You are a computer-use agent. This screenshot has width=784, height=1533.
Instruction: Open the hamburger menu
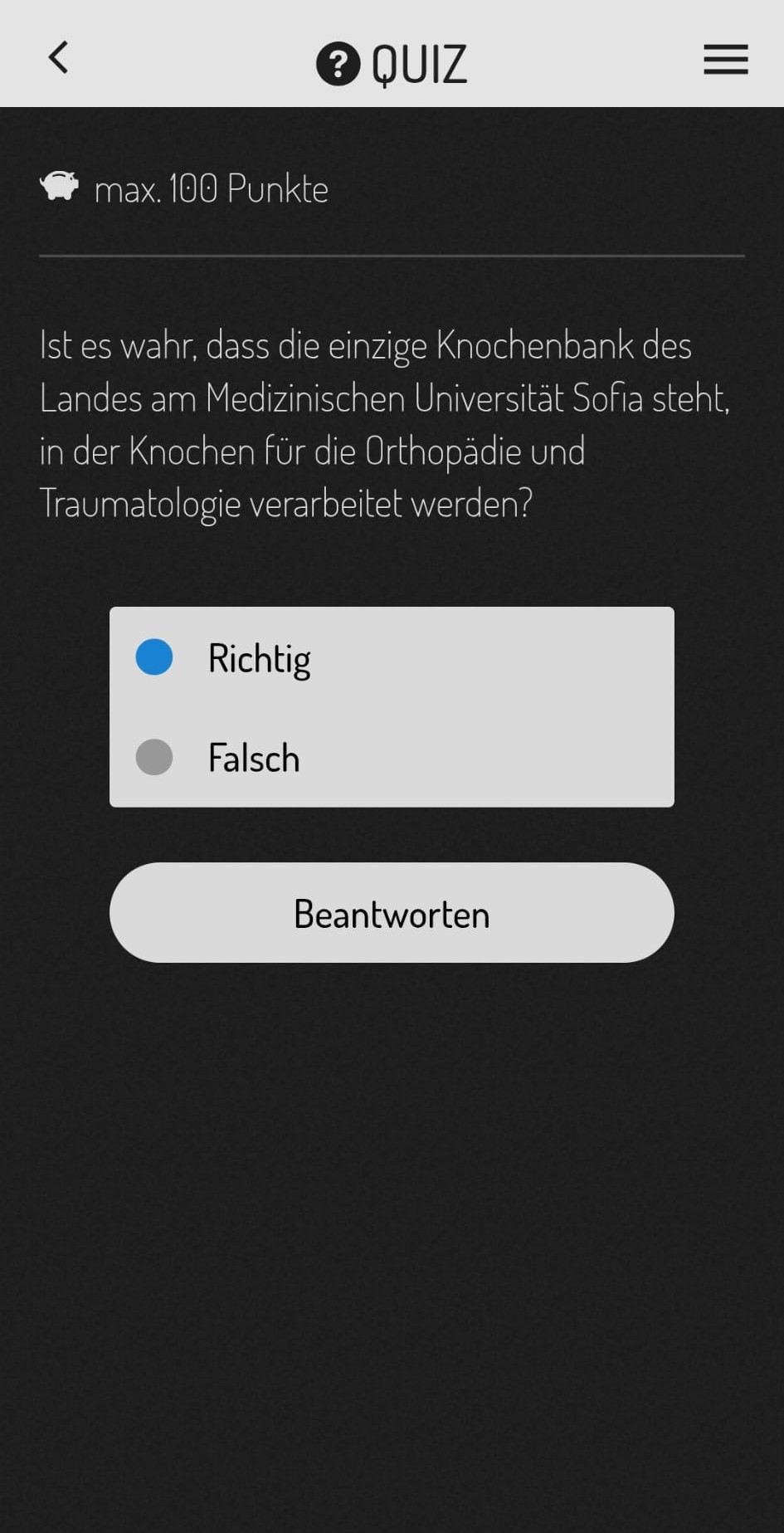click(x=725, y=60)
